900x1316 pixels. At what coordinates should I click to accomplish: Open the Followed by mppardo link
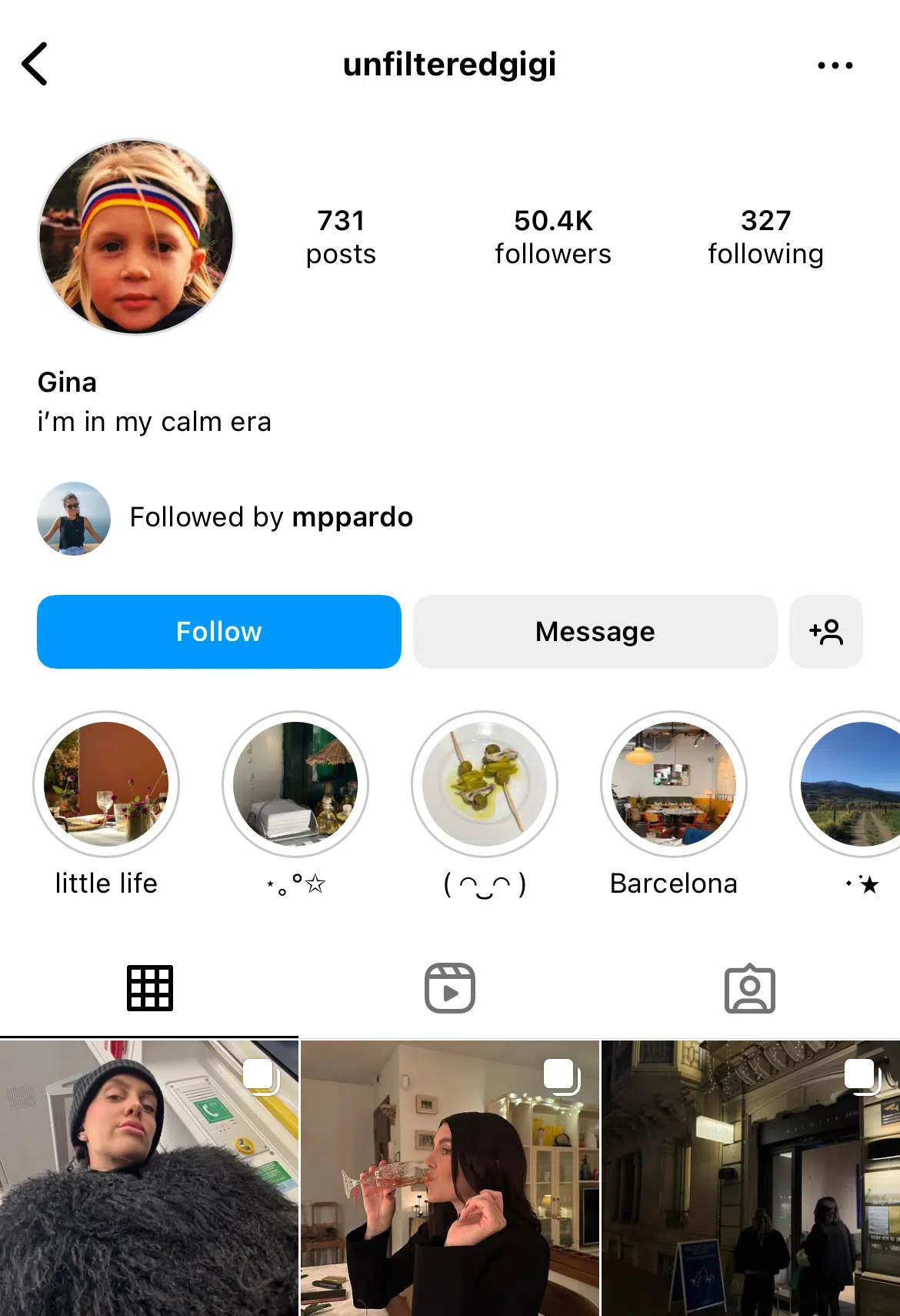(271, 517)
